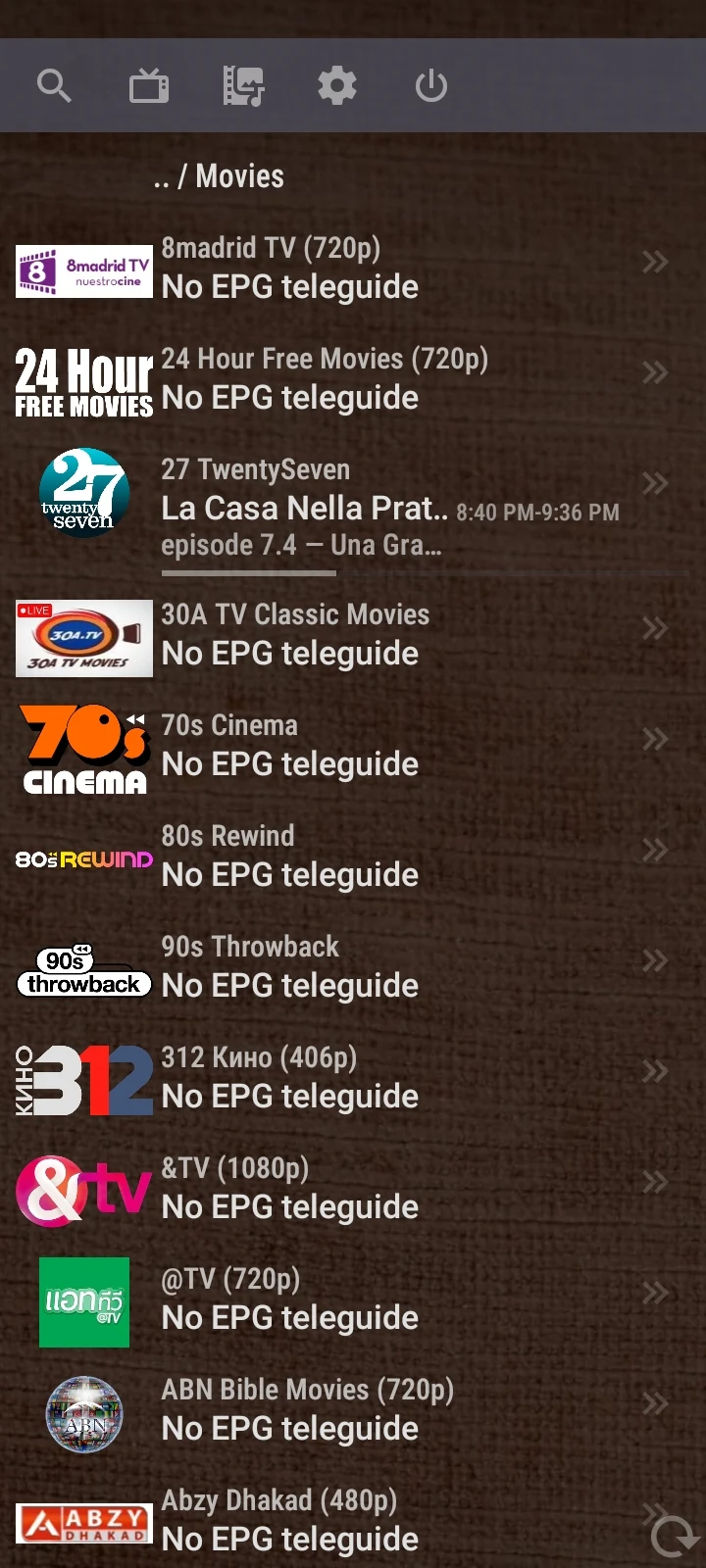This screenshot has width=706, height=1568.
Task: Click the power off icon
Action: coord(430,85)
